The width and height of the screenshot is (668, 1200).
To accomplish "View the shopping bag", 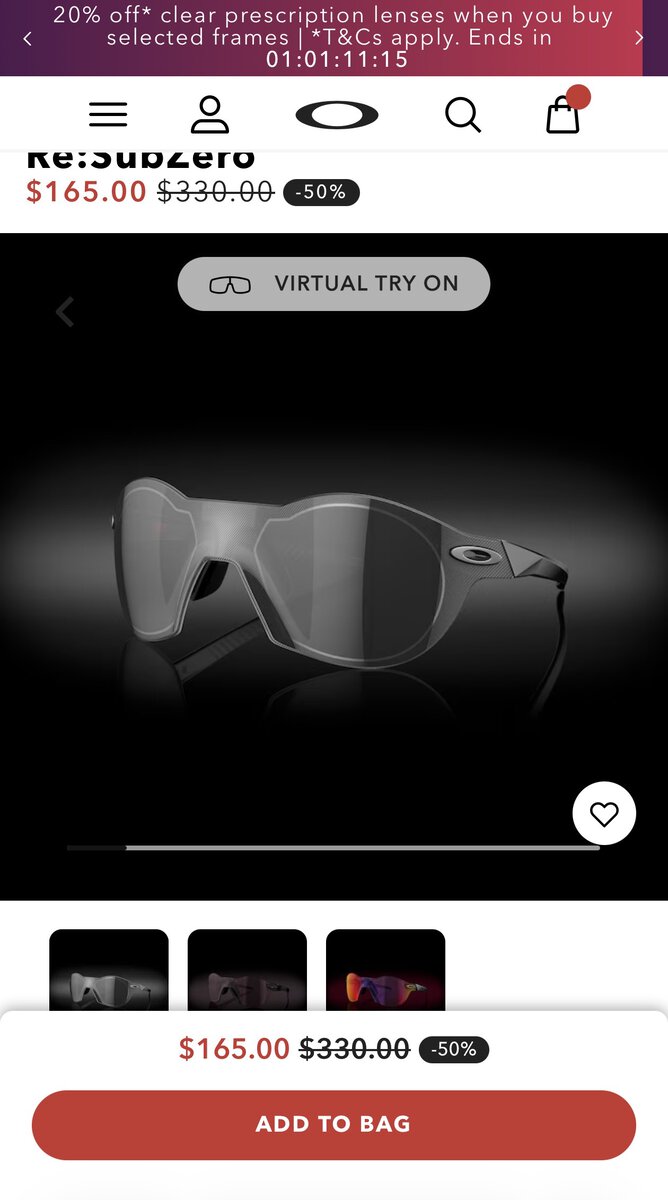I will pos(563,115).
